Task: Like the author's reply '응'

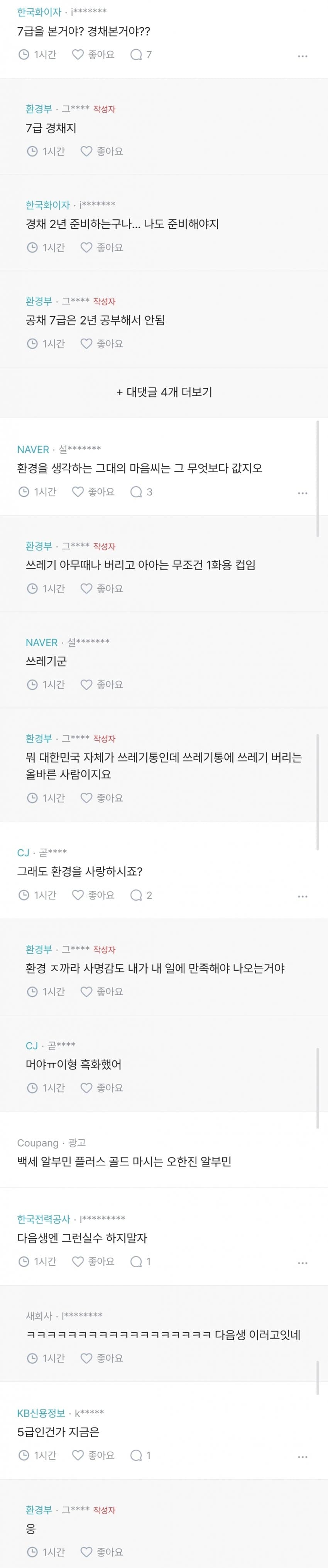Action: tap(102, 1551)
